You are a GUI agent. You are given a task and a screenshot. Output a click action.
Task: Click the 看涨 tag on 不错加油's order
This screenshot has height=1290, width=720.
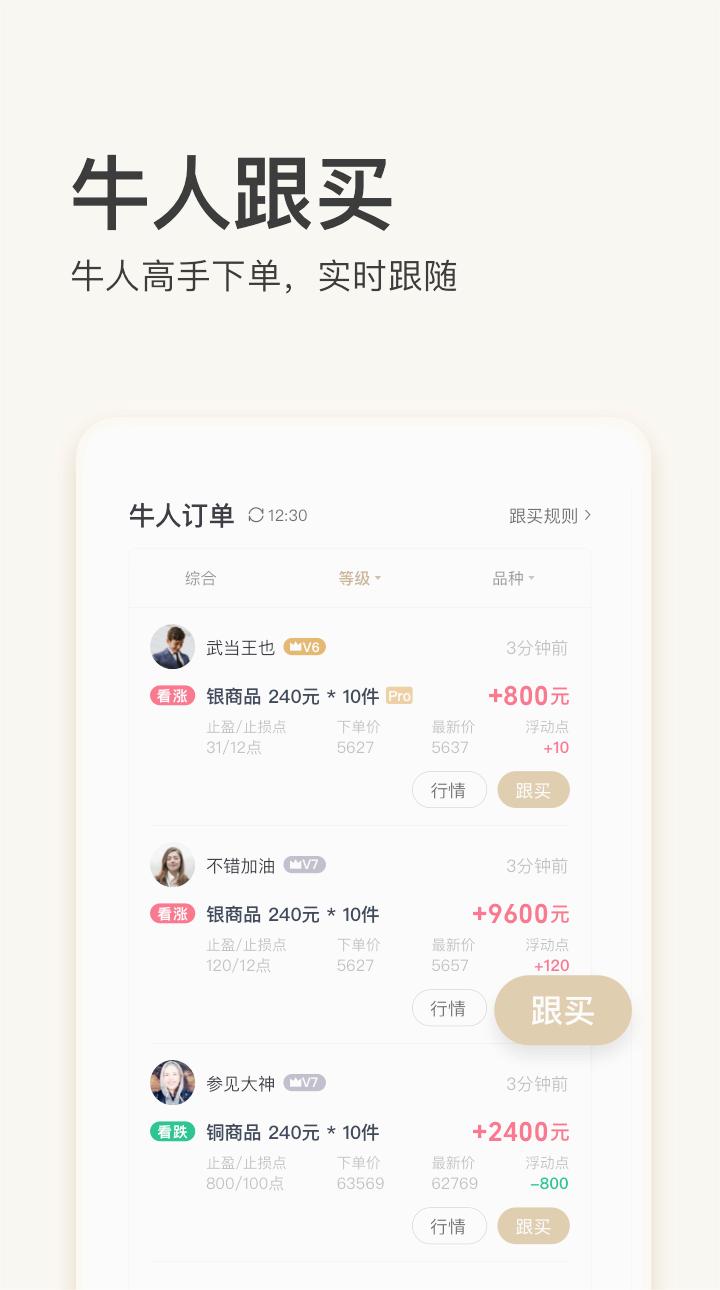[x=171, y=913]
